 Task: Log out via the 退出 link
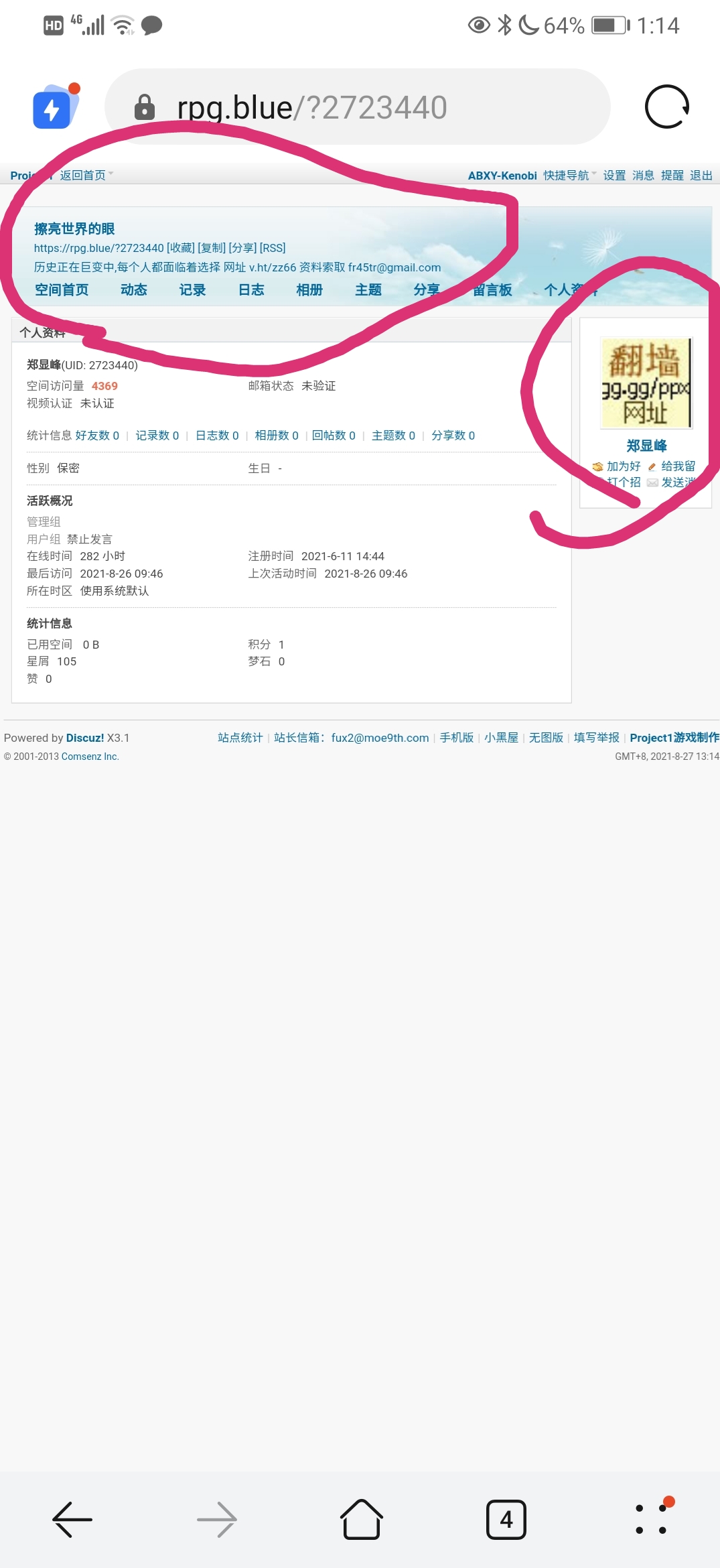click(701, 176)
